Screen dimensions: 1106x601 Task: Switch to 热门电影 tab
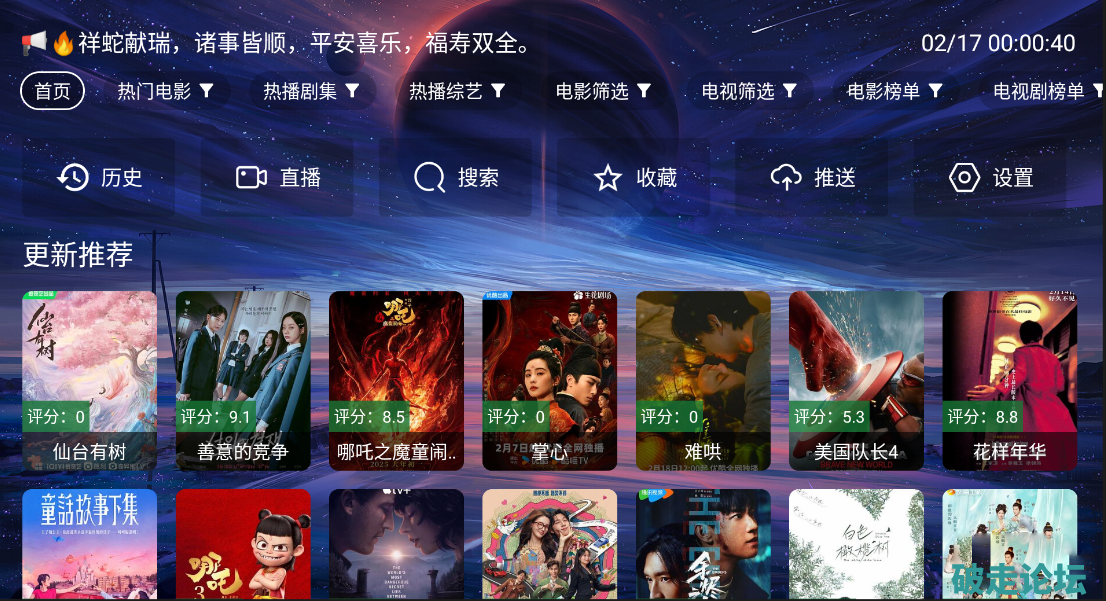165,91
